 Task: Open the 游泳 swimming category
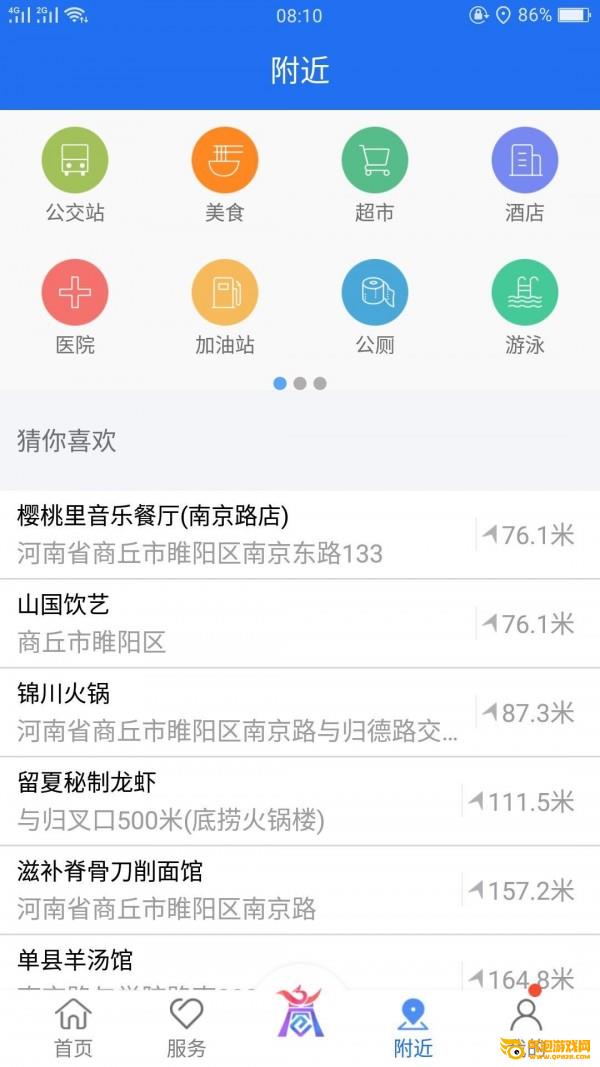[524, 307]
